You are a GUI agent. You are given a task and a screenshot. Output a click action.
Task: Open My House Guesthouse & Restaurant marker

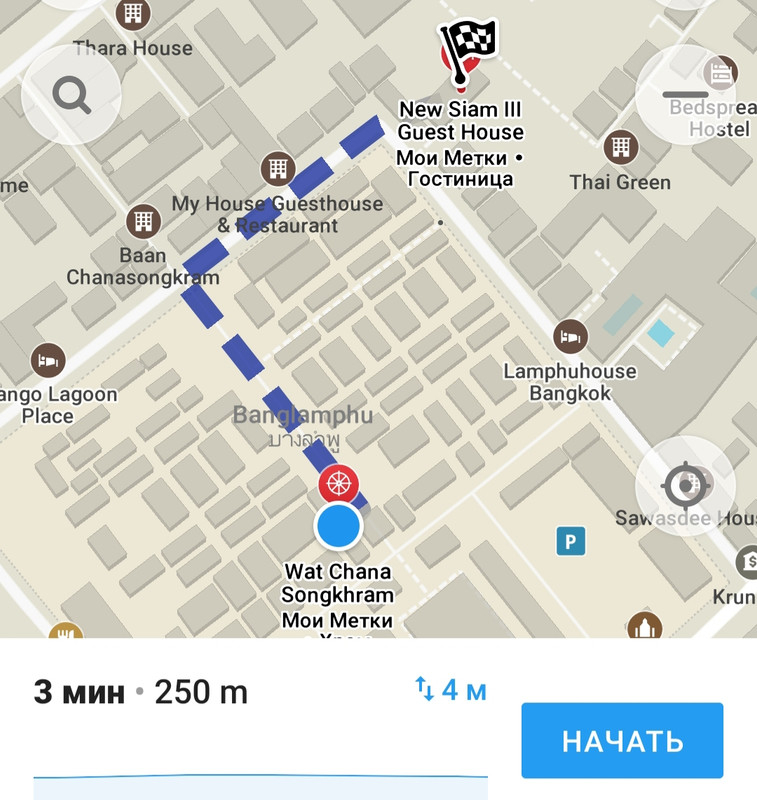tap(278, 169)
